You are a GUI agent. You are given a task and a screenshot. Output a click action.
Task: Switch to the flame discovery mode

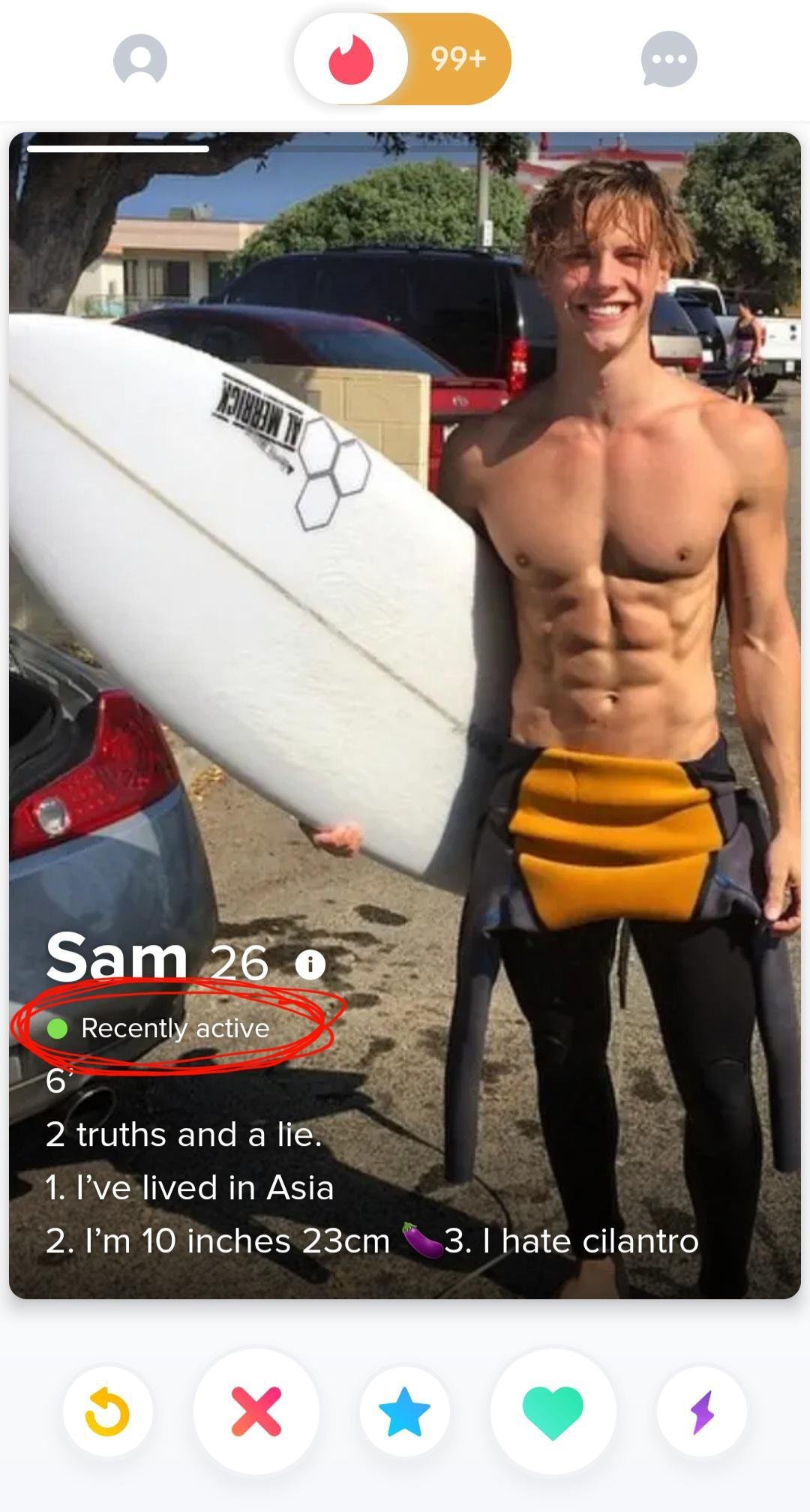tap(351, 59)
